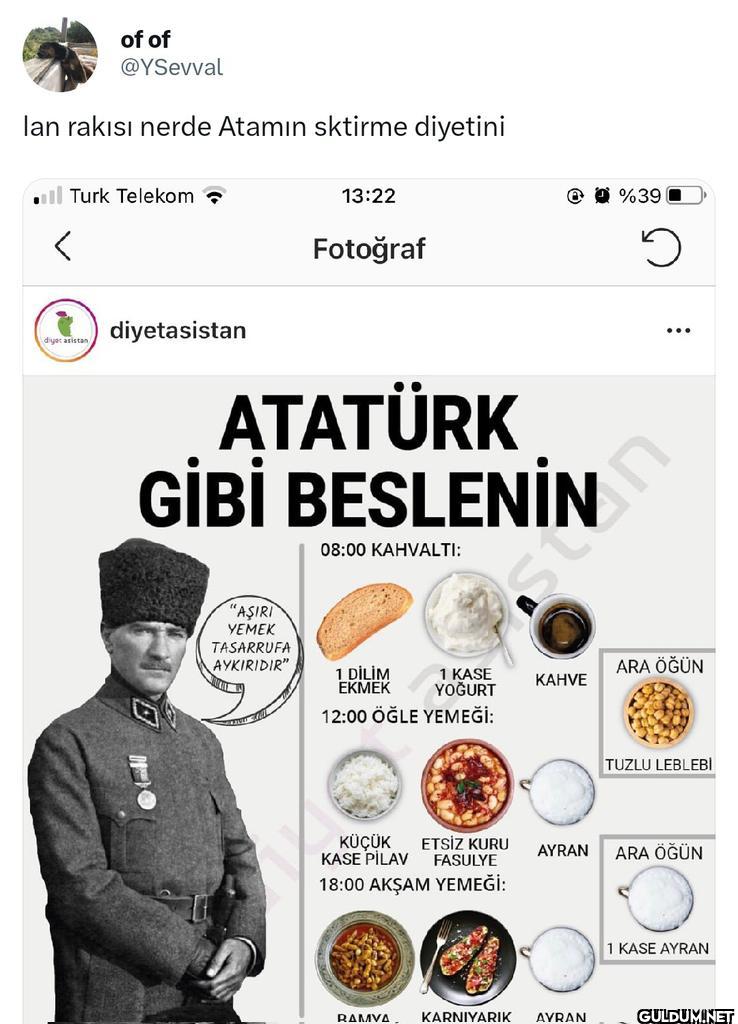Open the diyetasistan profile picture
The height and width of the screenshot is (1024, 738).
click(65, 330)
